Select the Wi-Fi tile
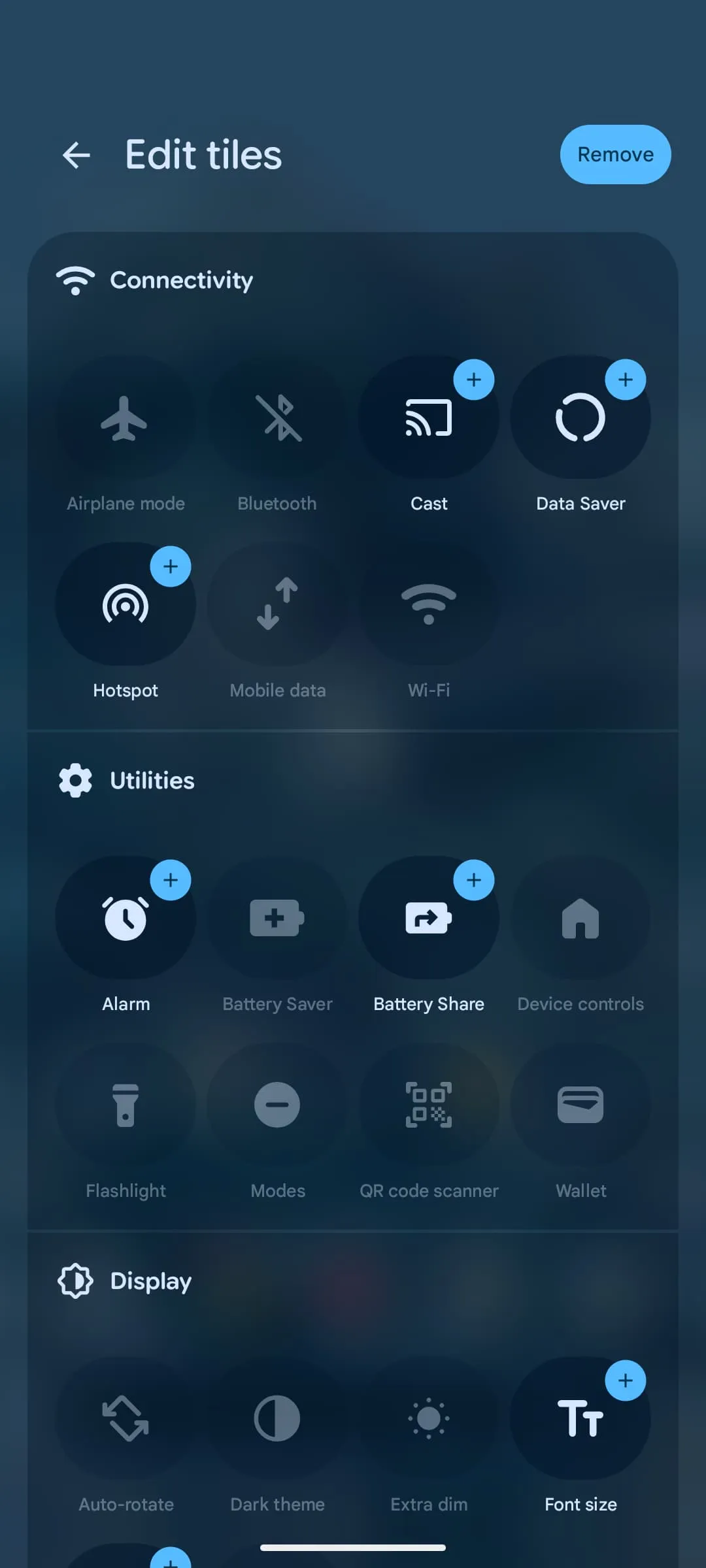The height and width of the screenshot is (1568, 706). (429, 604)
